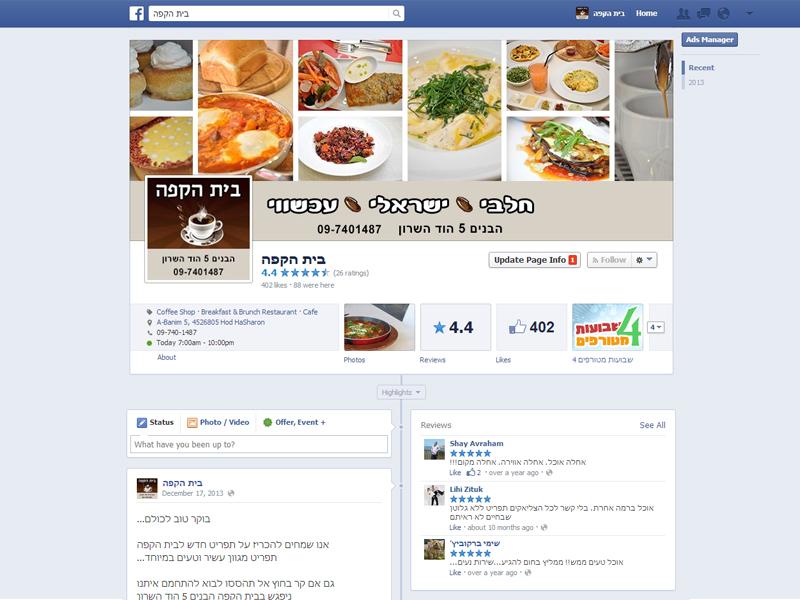The height and width of the screenshot is (600, 800).
Task: Select Offer, Event + tab
Action: pos(295,422)
